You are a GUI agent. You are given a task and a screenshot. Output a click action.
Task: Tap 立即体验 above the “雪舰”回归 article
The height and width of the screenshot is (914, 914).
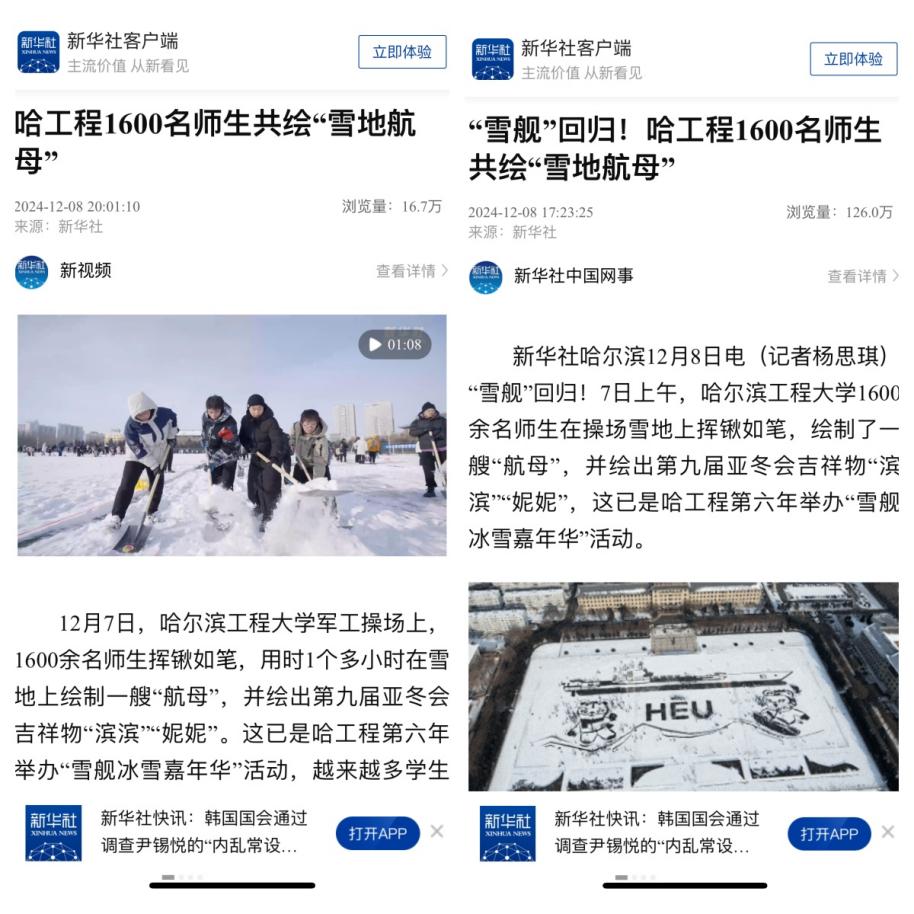[853, 59]
